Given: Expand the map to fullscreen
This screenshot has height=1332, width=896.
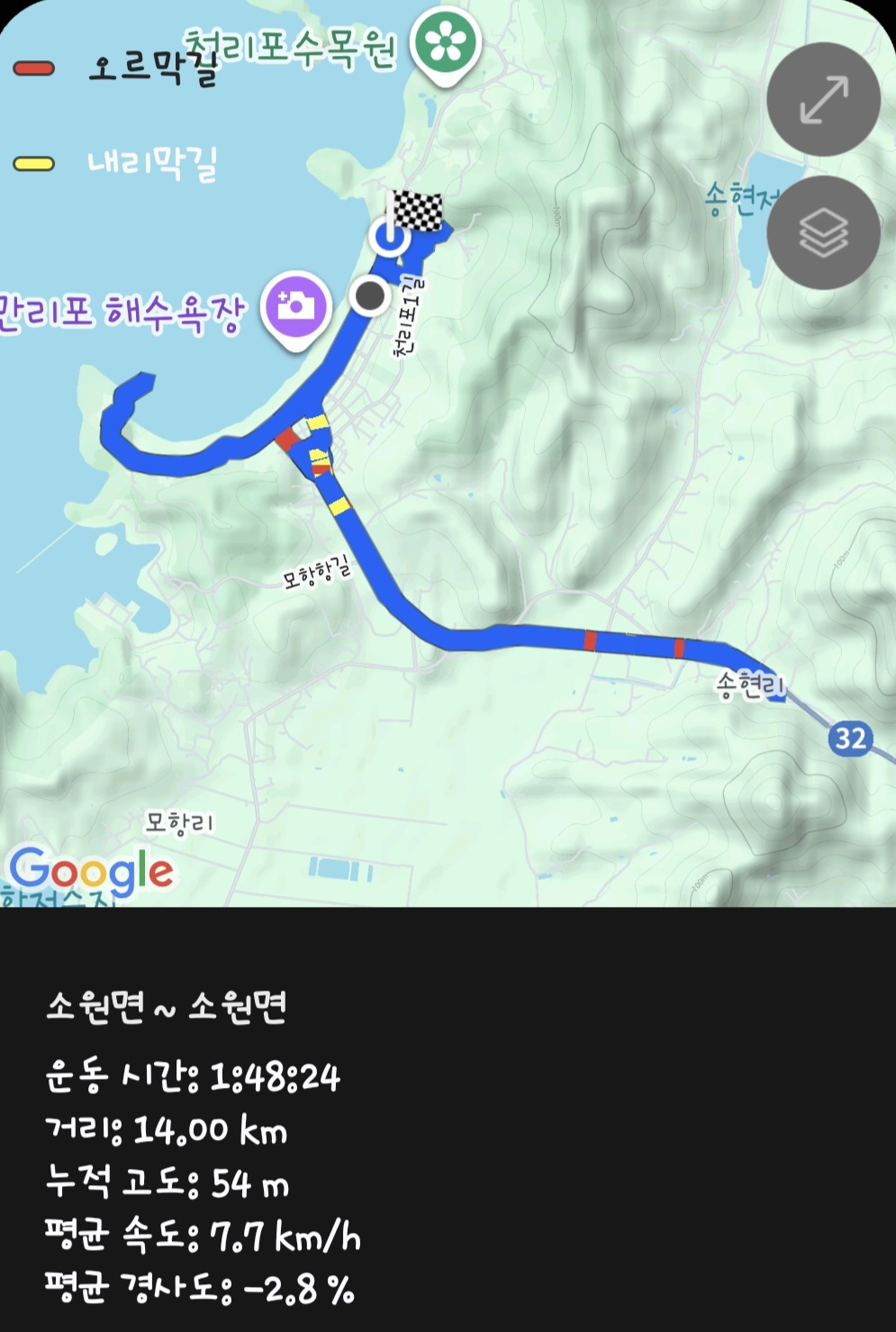Looking at the screenshot, I should coord(823,99).
